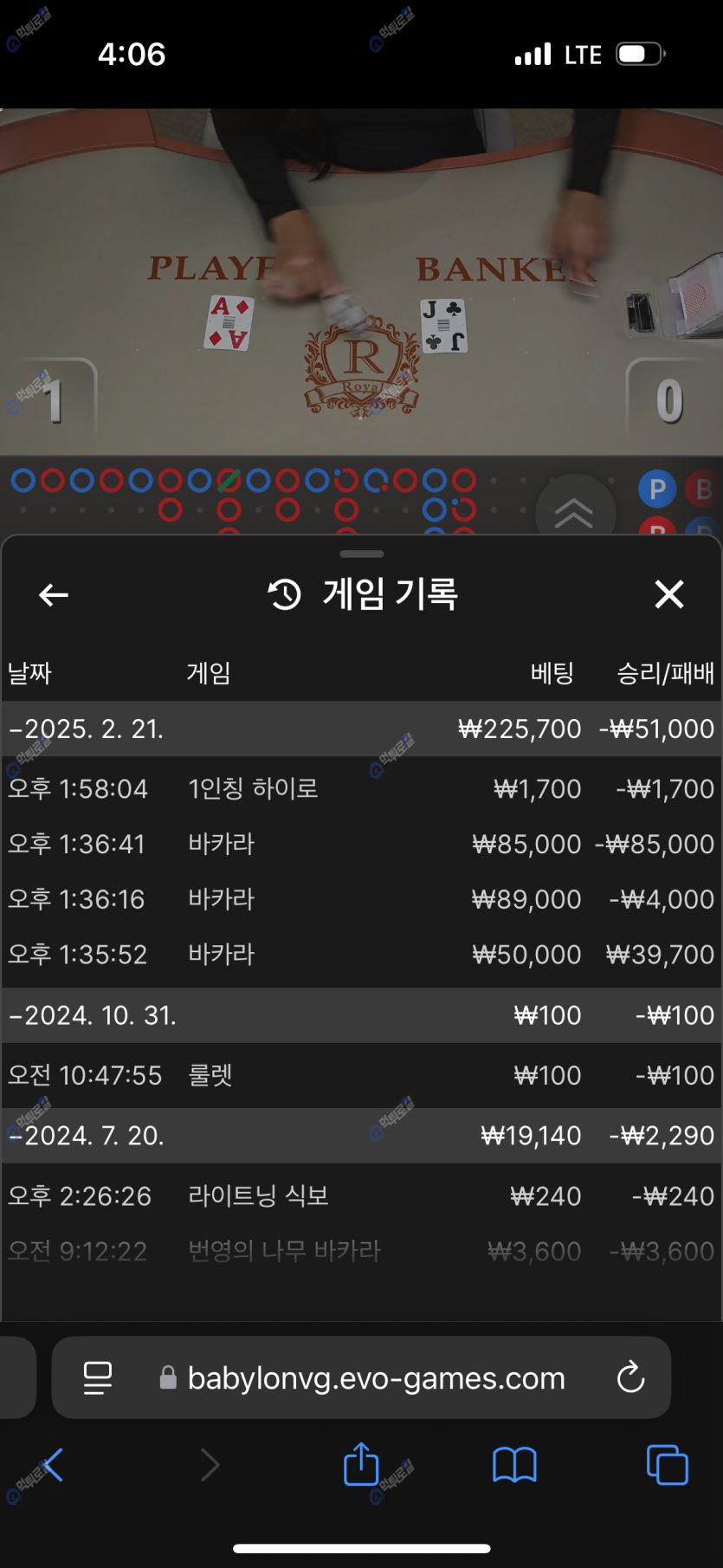The image size is (723, 1568).
Task: Open the 번영의 나무 바카라 record at 9:12:22
Action: pos(361,1252)
